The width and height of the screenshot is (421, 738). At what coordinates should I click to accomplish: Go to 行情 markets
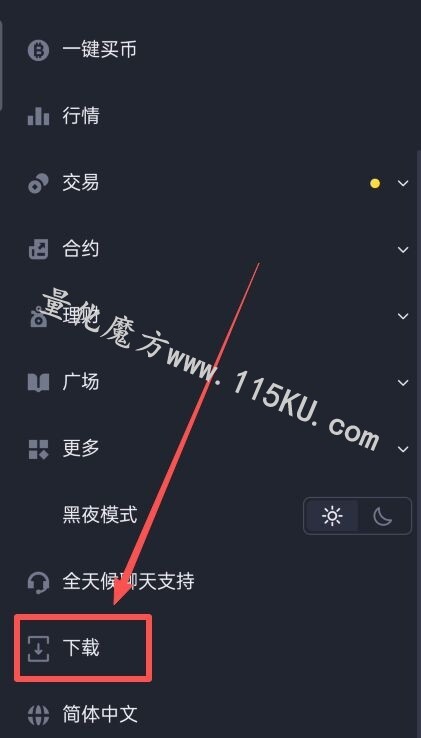(x=210, y=116)
